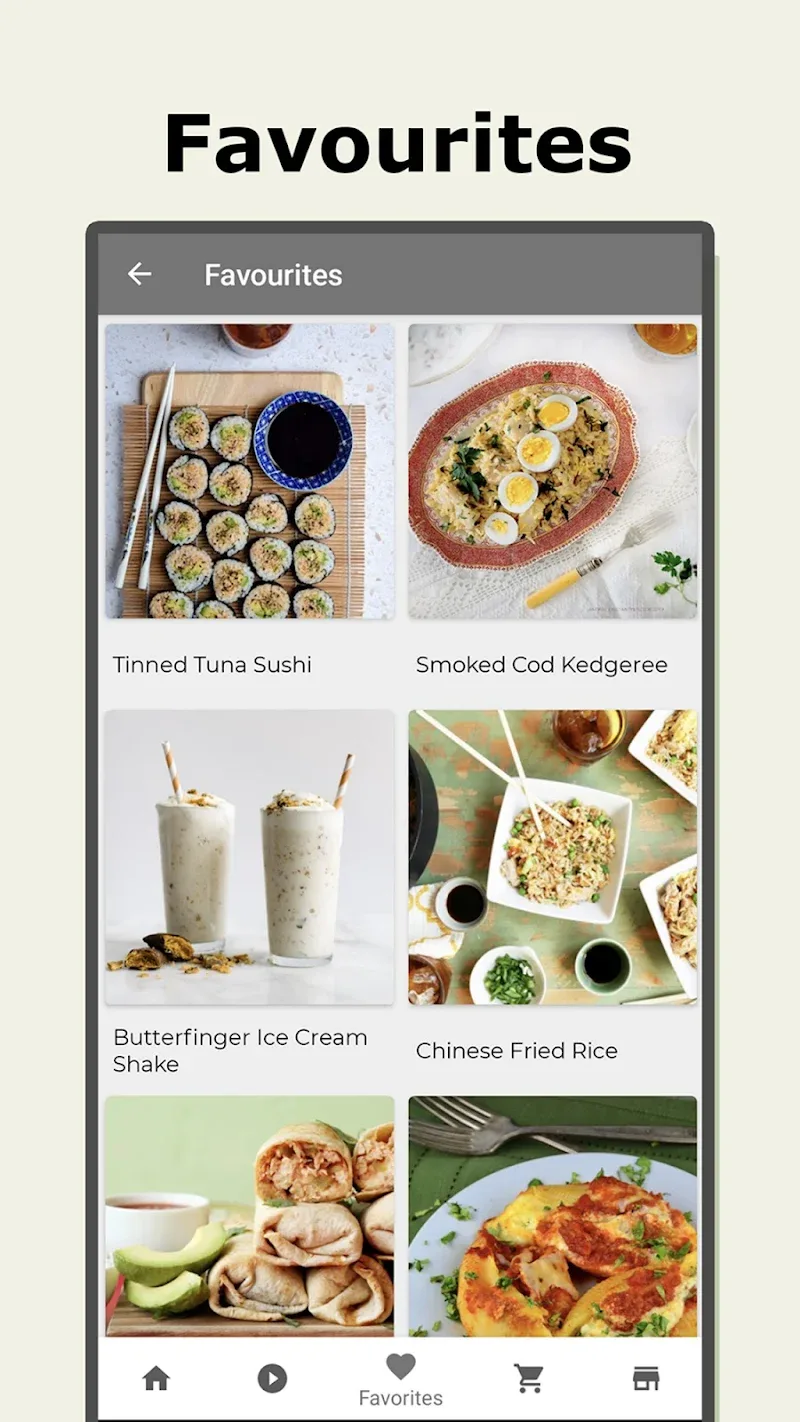Tap the back arrow in the Favourites header
Image resolution: width=800 pixels, height=1422 pixels.
140,274
